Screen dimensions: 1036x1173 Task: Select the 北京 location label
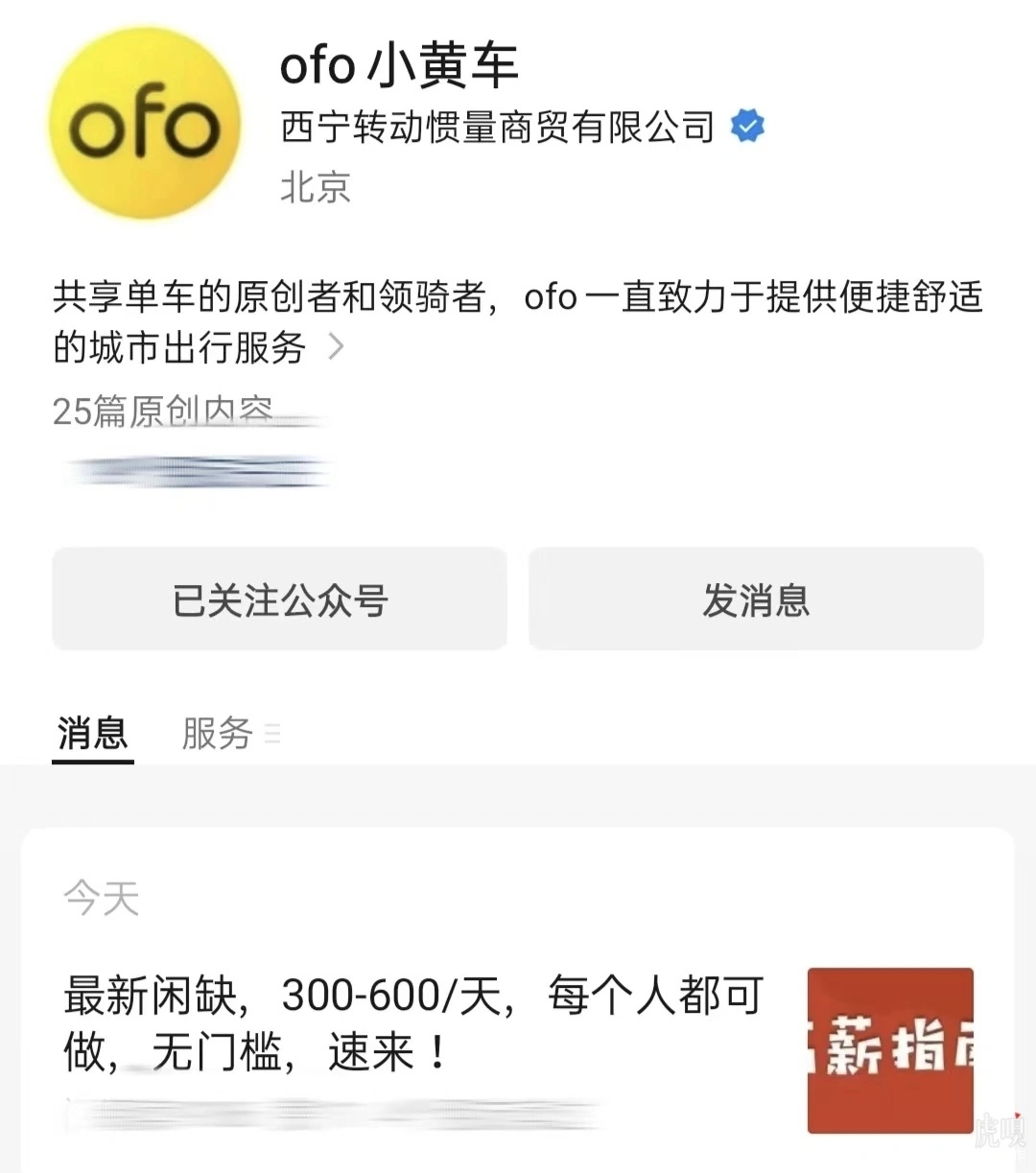pos(316,188)
